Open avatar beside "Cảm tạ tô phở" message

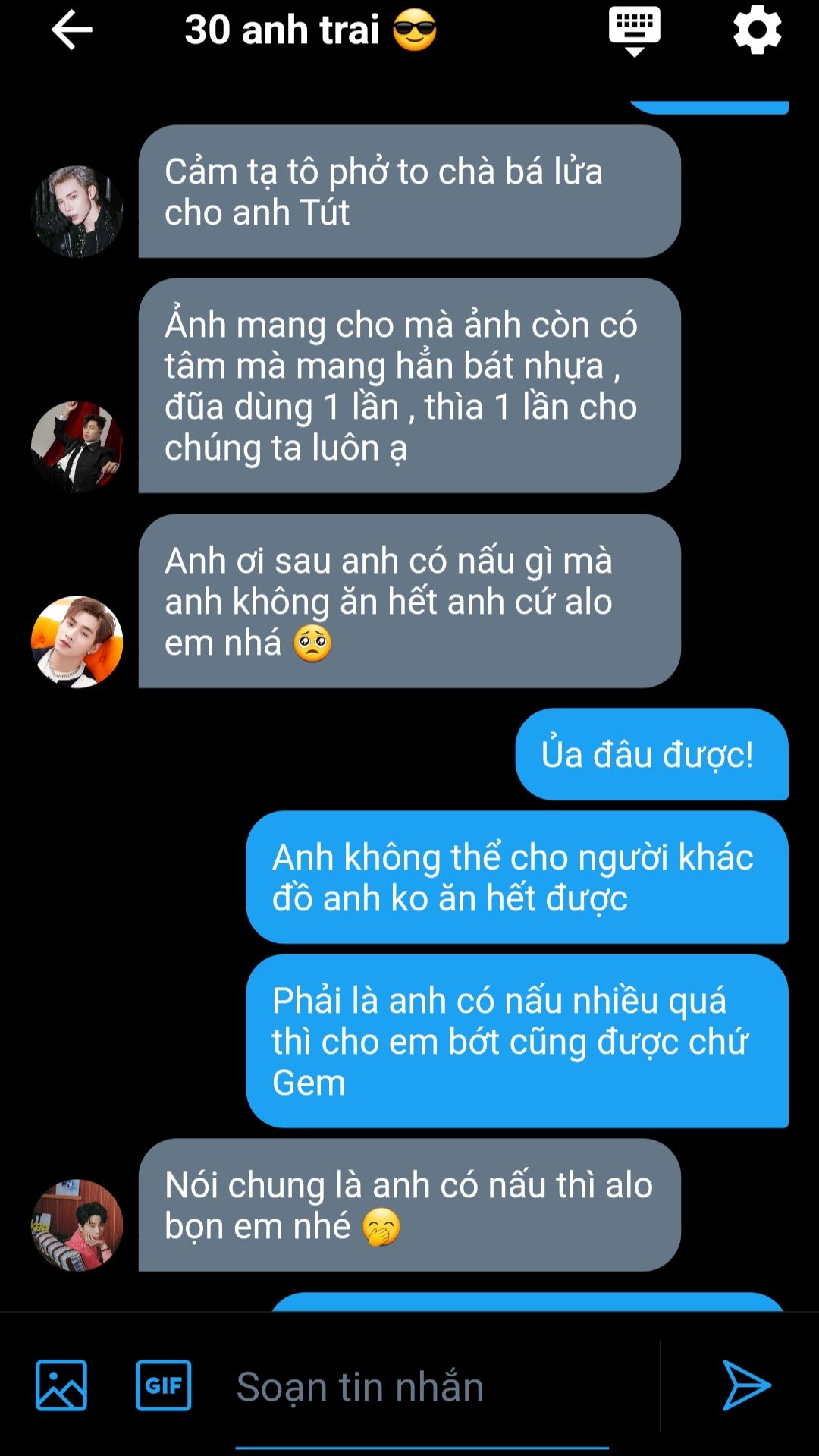77,212
